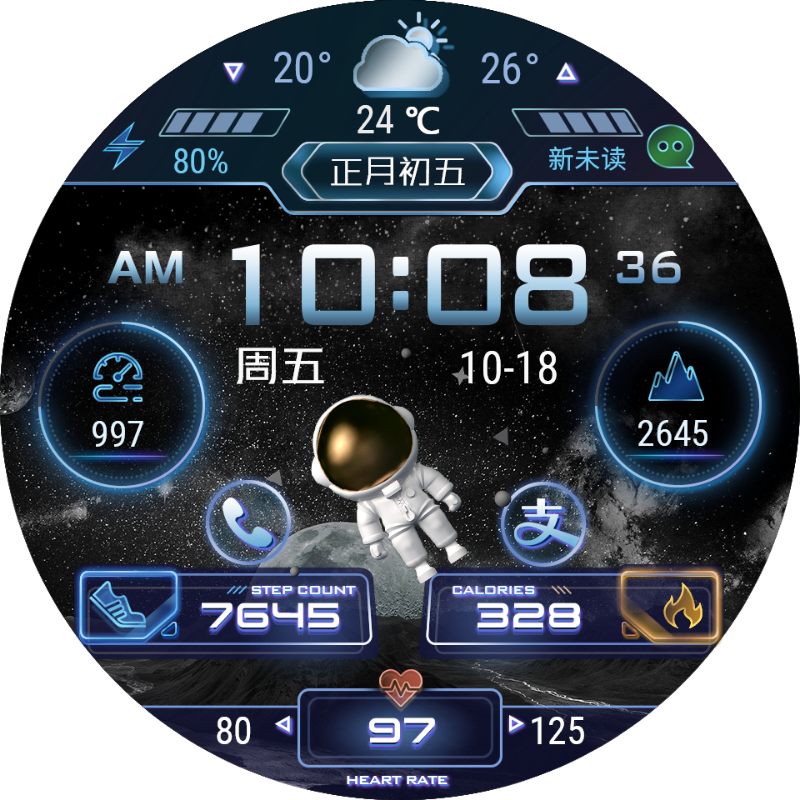Image resolution: width=800 pixels, height=800 pixels.
Task: Open unread messages chat icon
Action: (x=669, y=147)
